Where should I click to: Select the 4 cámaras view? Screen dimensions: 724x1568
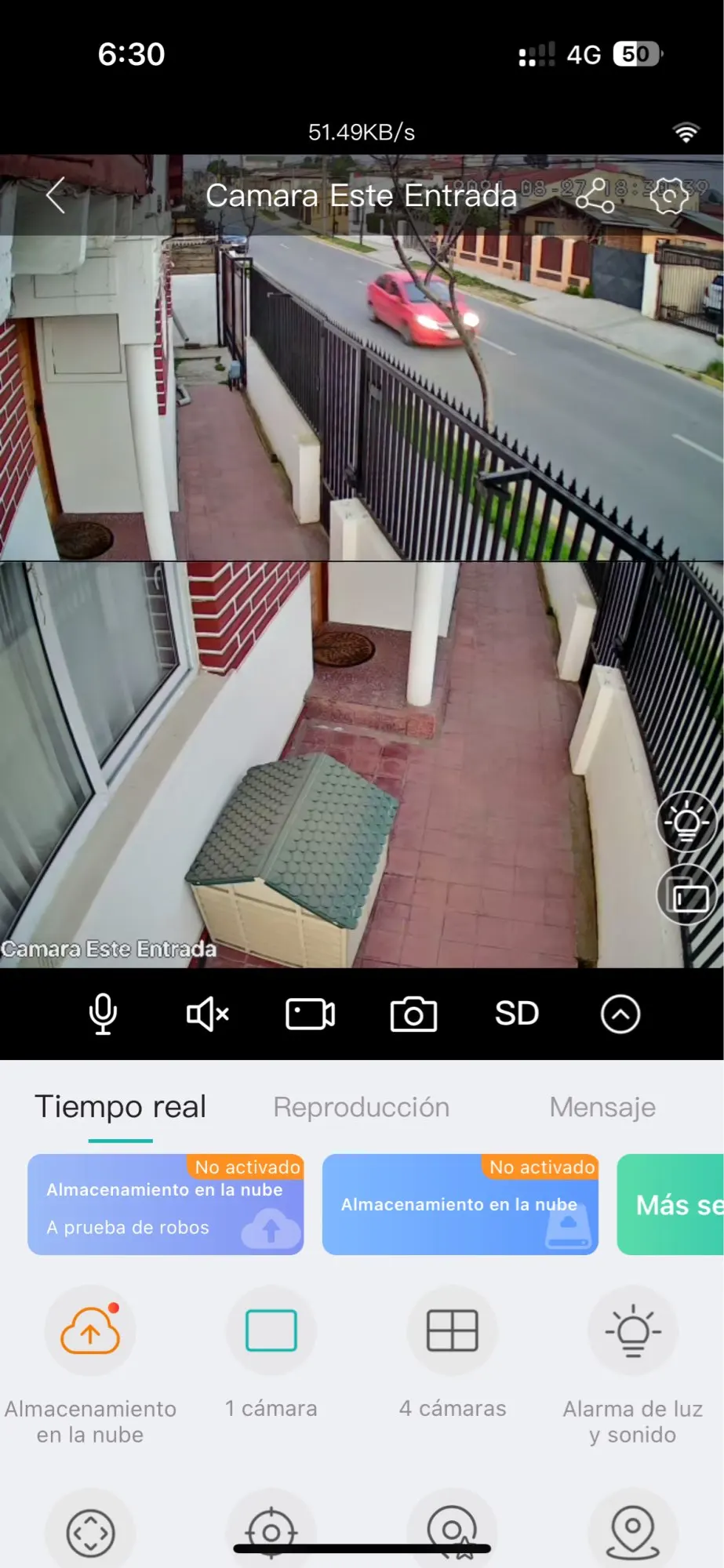click(453, 1330)
